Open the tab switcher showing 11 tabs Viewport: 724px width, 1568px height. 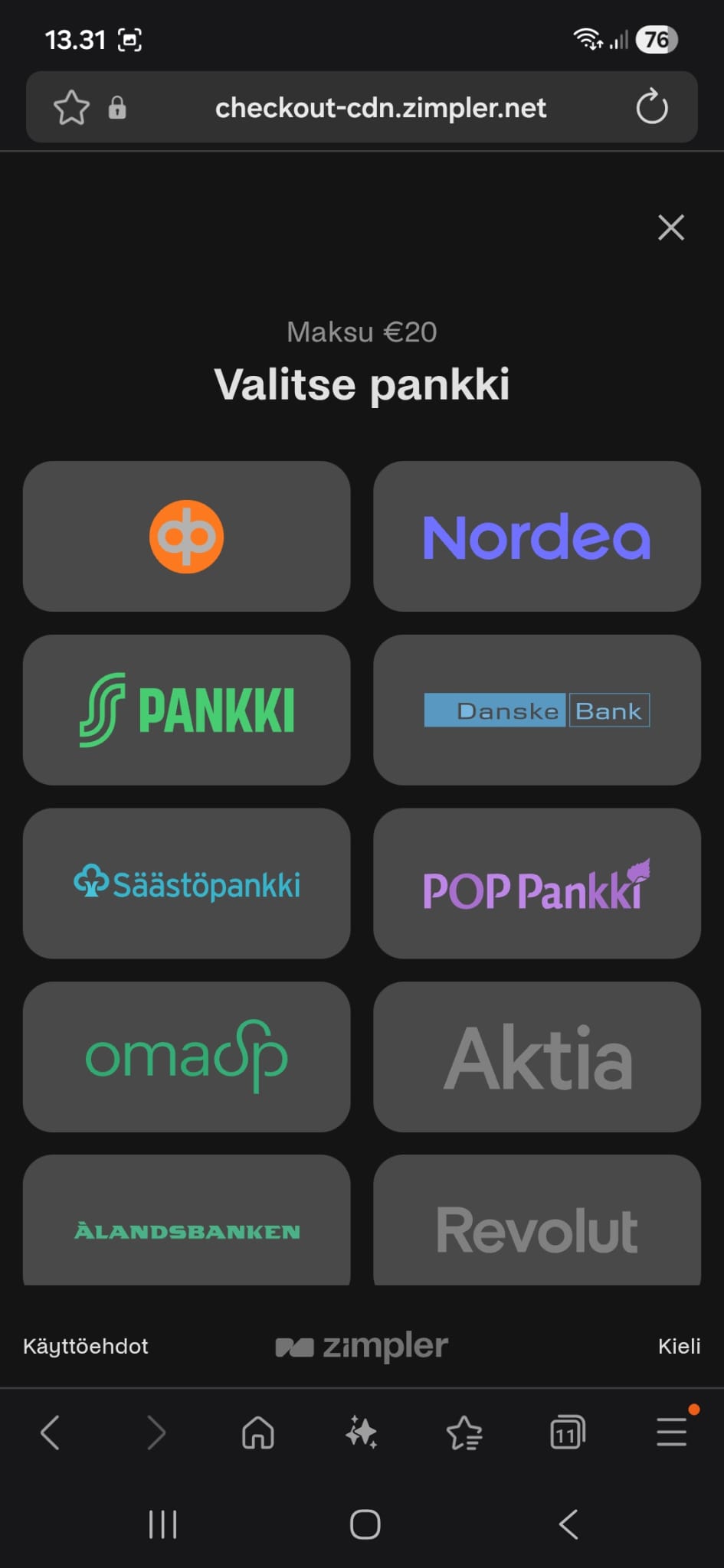(x=567, y=1433)
